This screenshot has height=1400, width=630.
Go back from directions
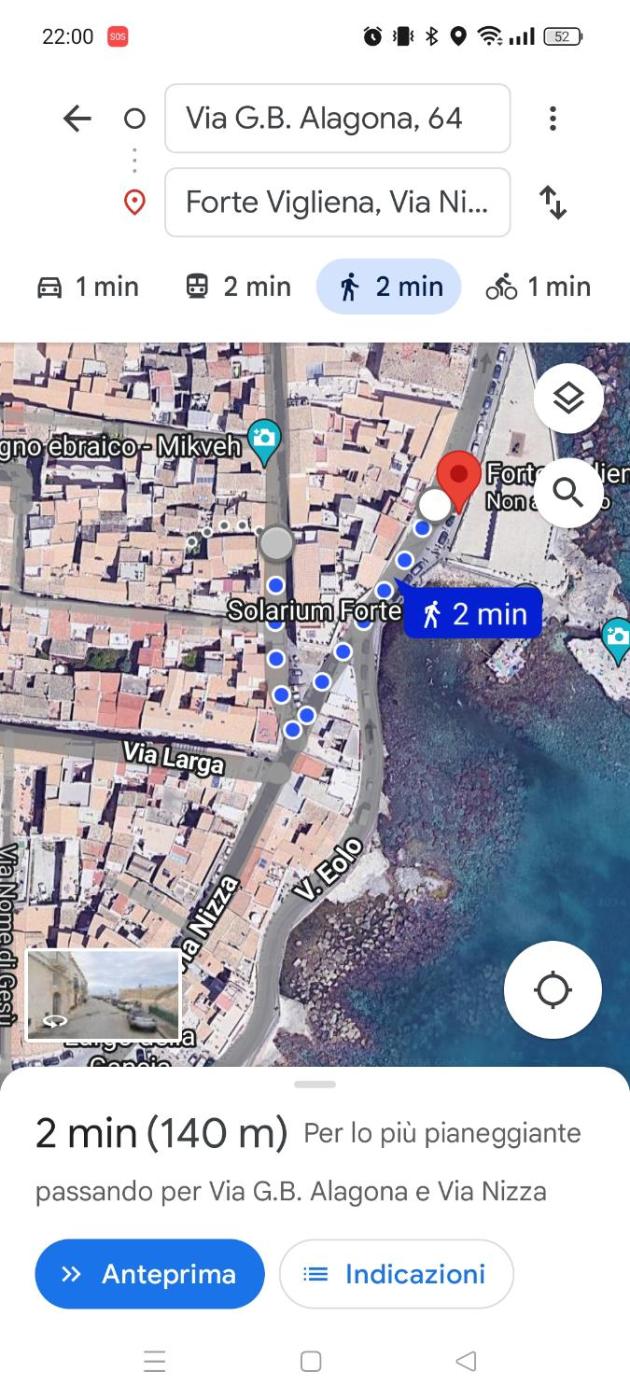coord(77,119)
